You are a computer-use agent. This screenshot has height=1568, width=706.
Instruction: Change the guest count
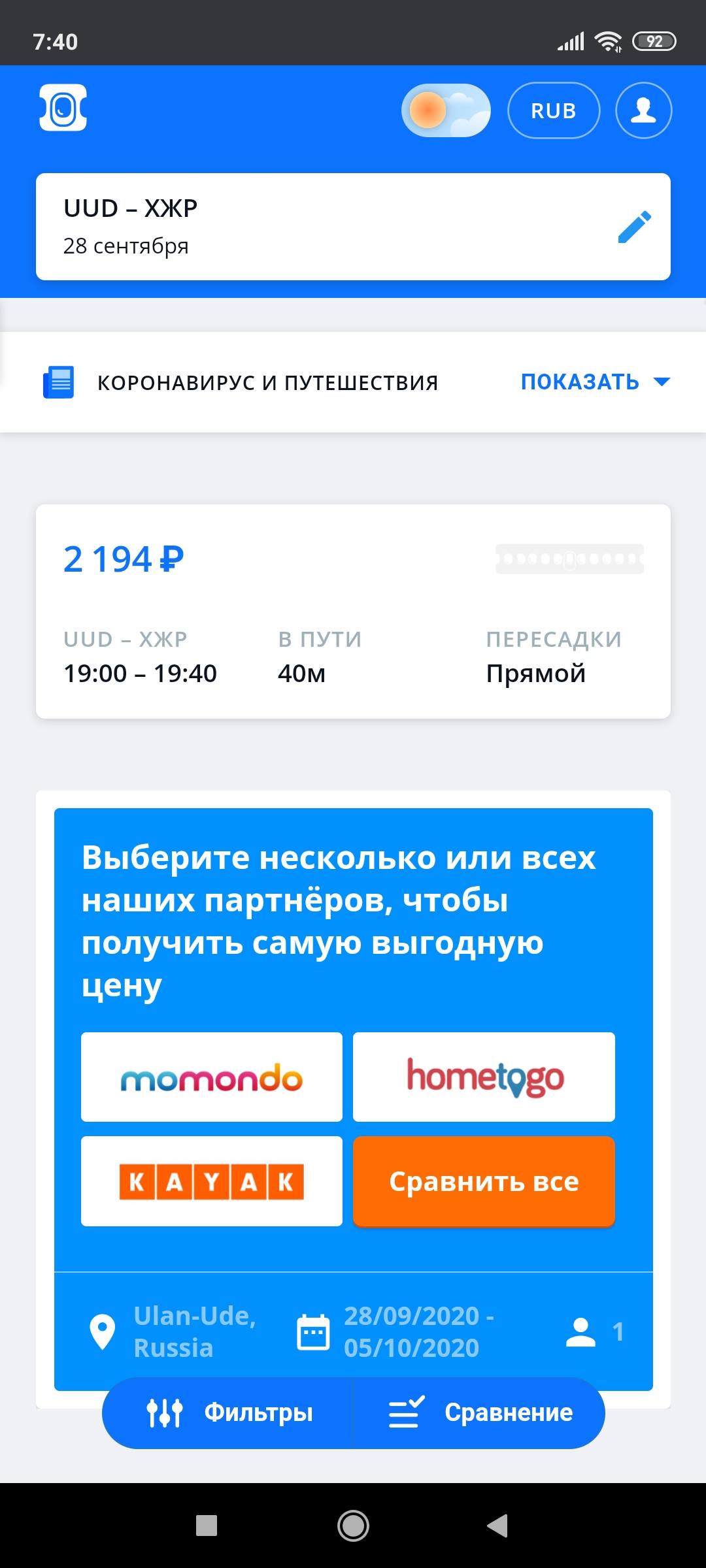595,1331
